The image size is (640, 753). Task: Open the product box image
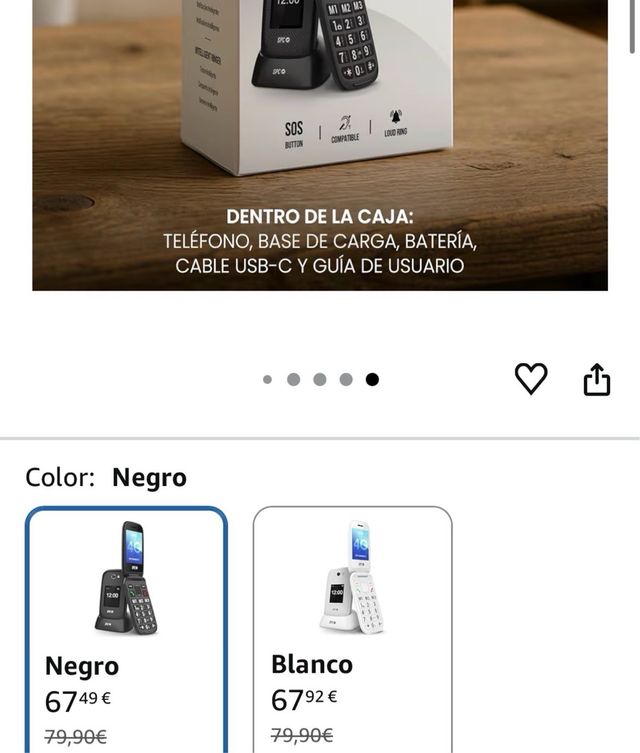(320, 145)
